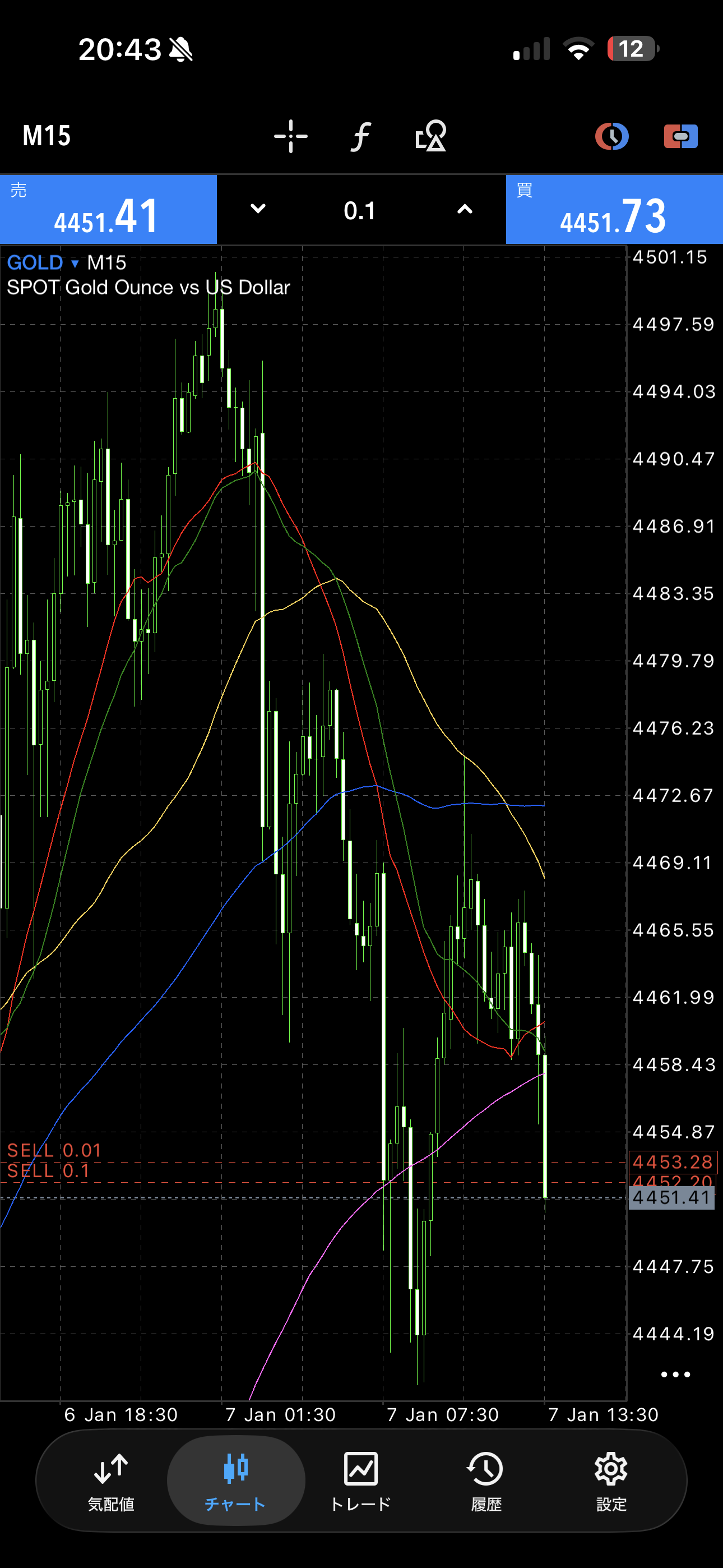View the 履歴 tab

(486, 1482)
